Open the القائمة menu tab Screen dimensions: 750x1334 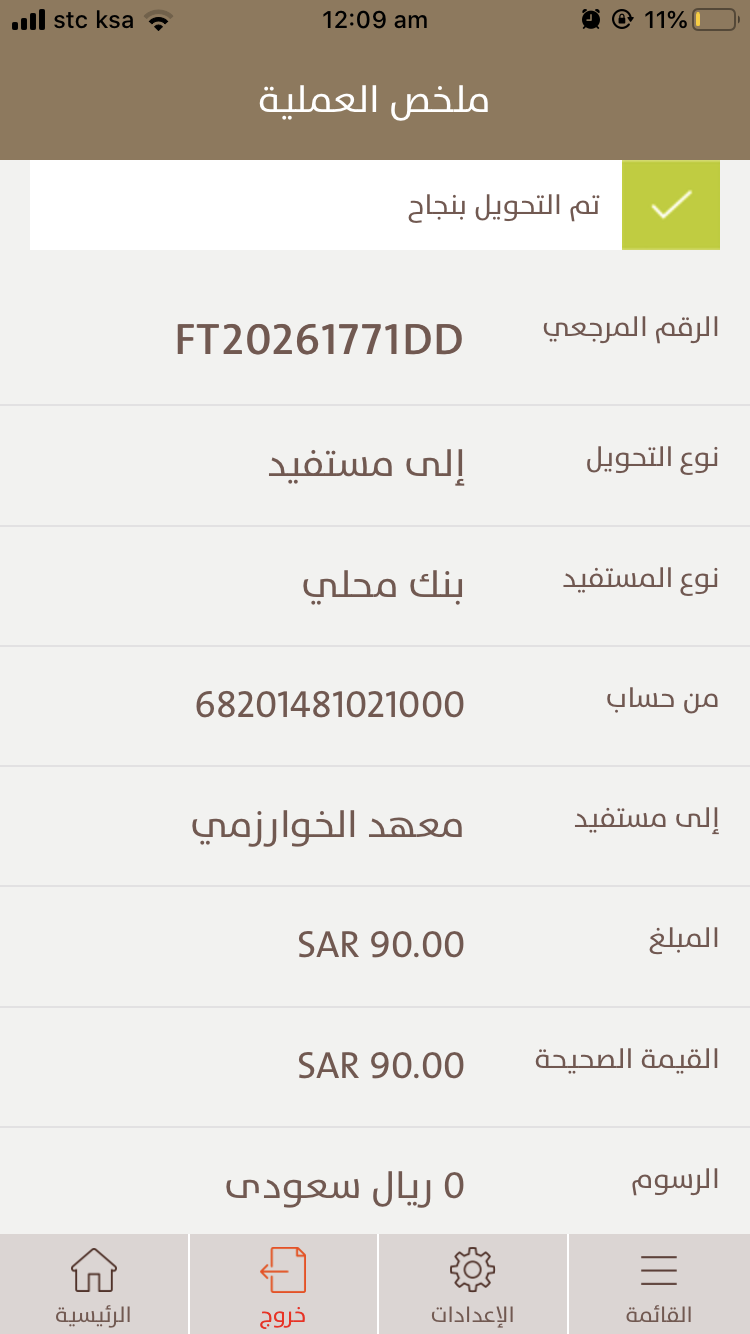[x=659, y=1285]
